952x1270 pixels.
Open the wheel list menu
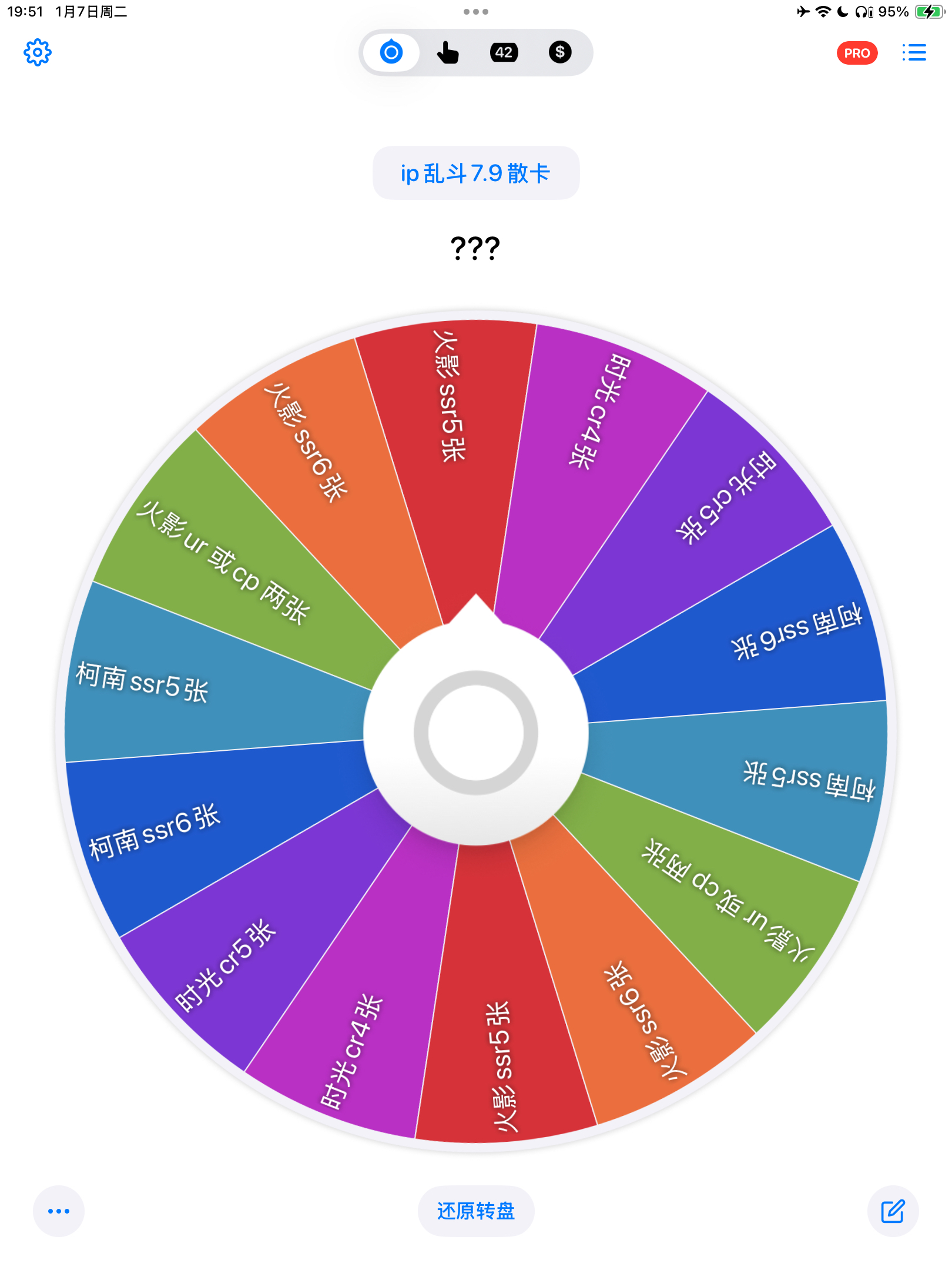(x=914, y=53)
